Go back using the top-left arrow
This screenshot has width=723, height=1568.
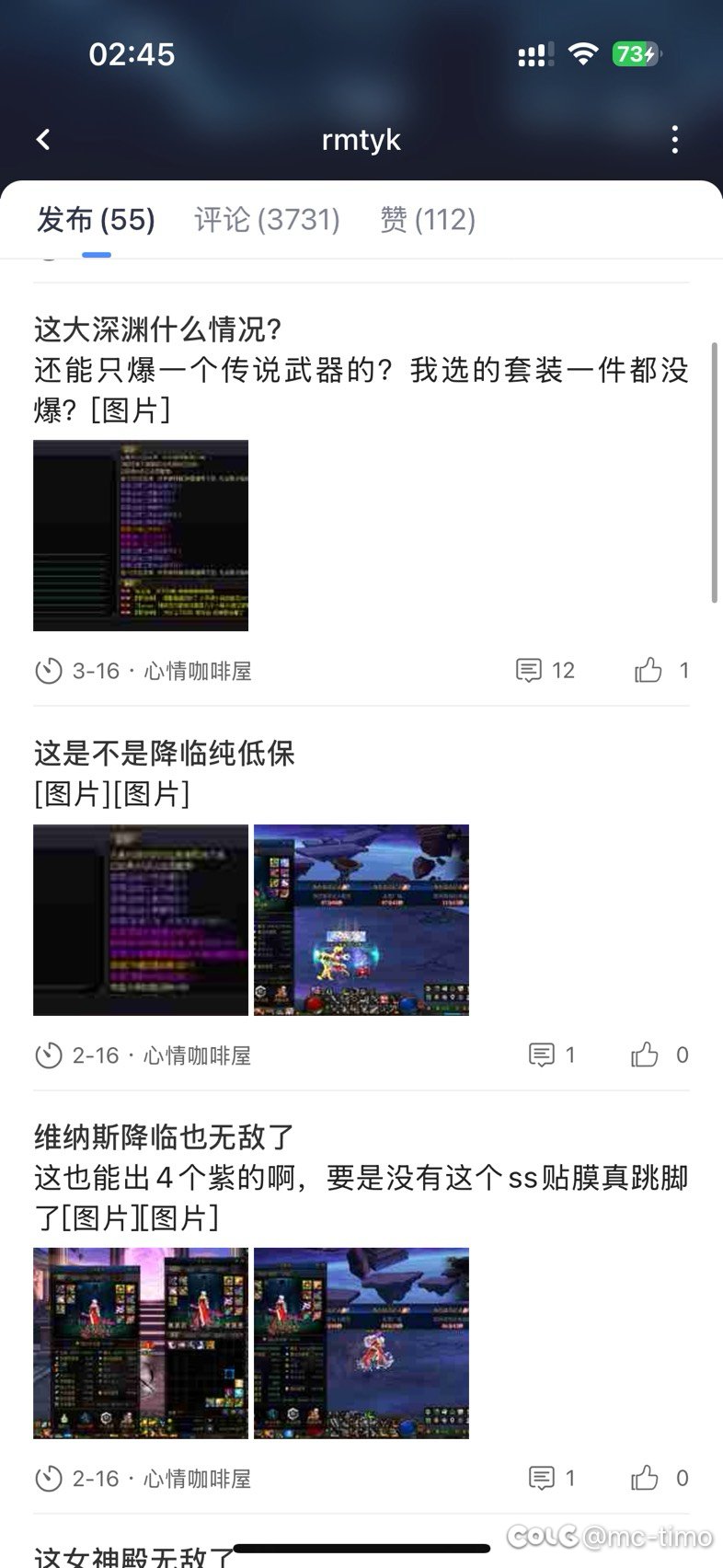[x=43, y=140]
